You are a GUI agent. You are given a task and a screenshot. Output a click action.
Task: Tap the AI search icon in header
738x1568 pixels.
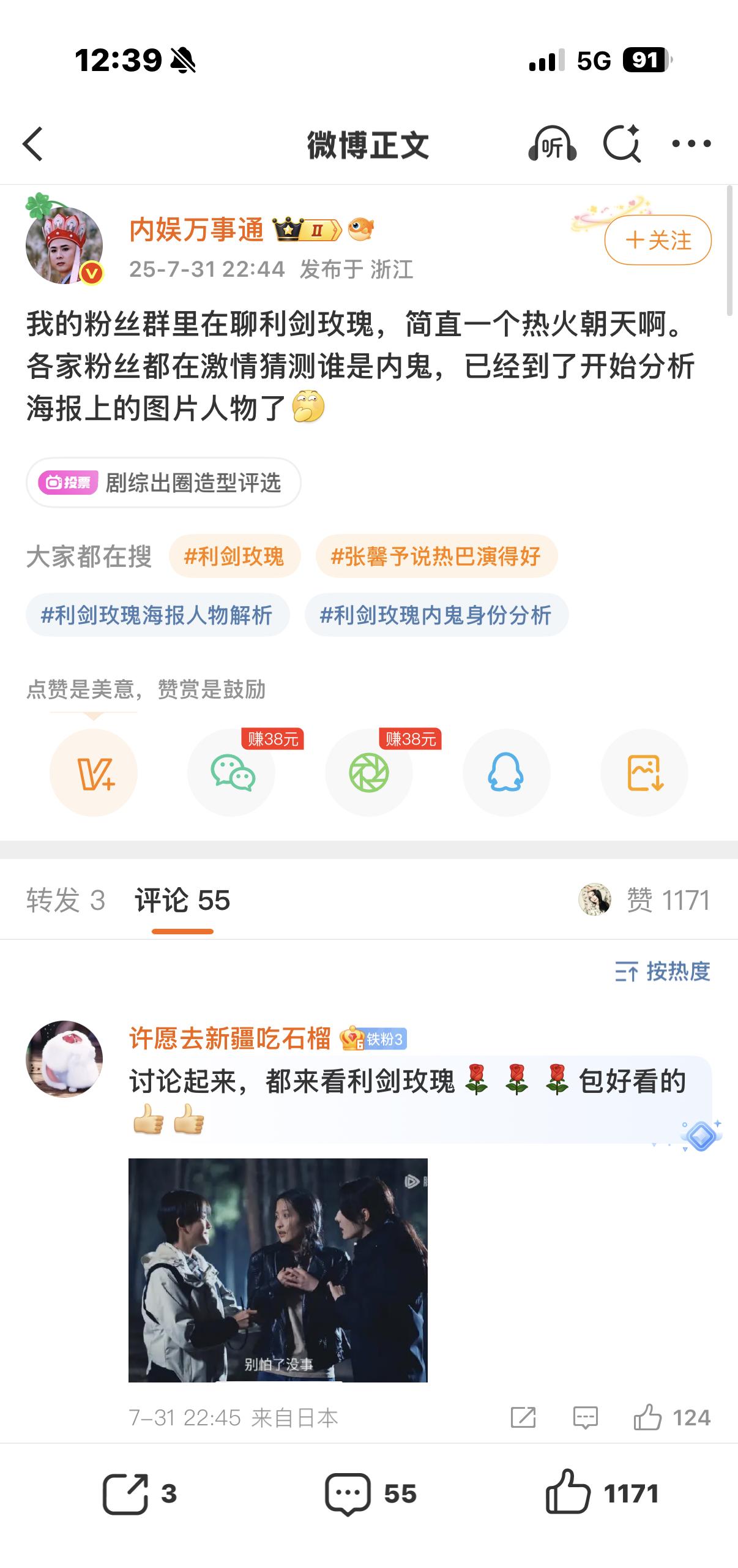pos(622,144)
